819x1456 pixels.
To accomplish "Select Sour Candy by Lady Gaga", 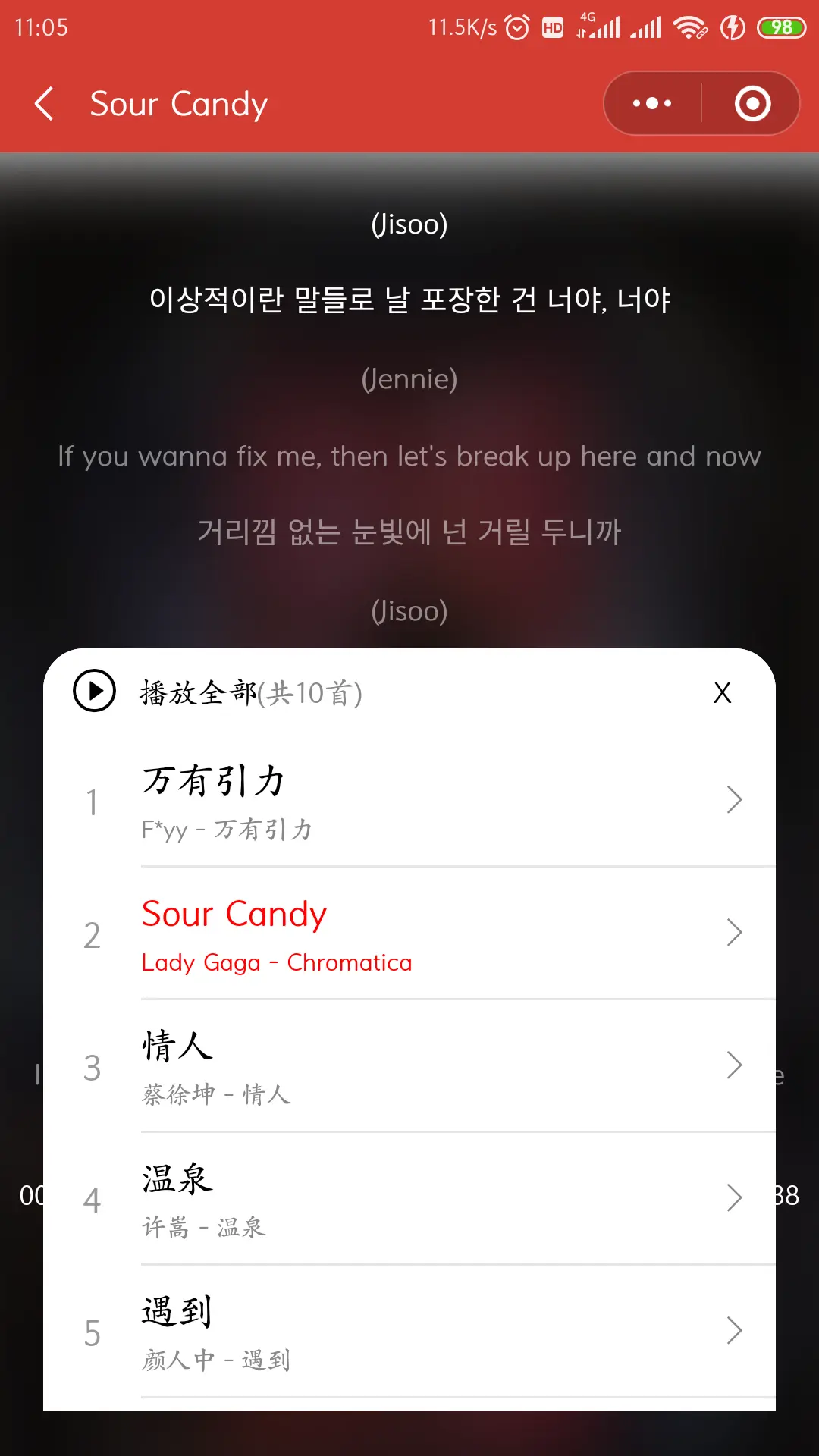I will point(409,934).
